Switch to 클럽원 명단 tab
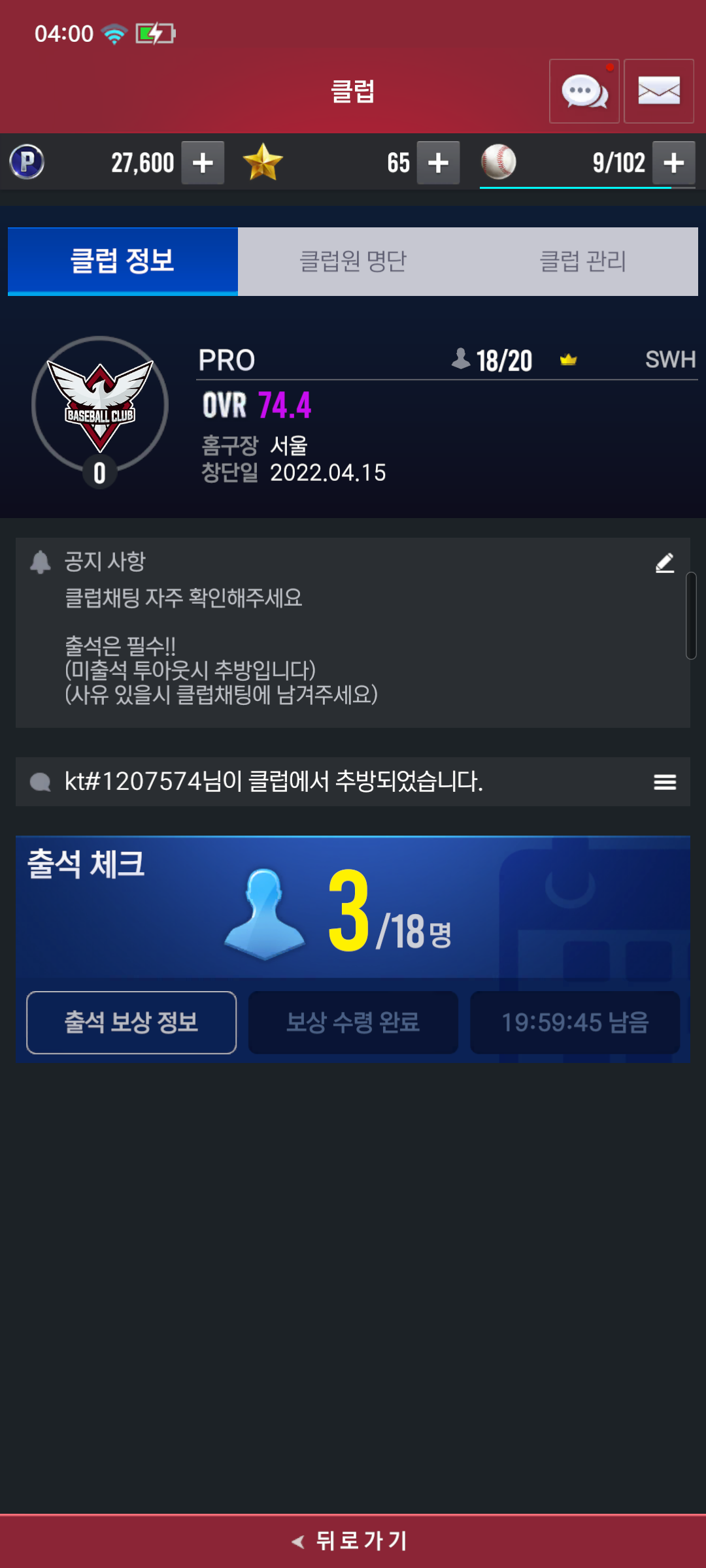The height and width of the screenshot is (1568, 706). pos(353,261)
